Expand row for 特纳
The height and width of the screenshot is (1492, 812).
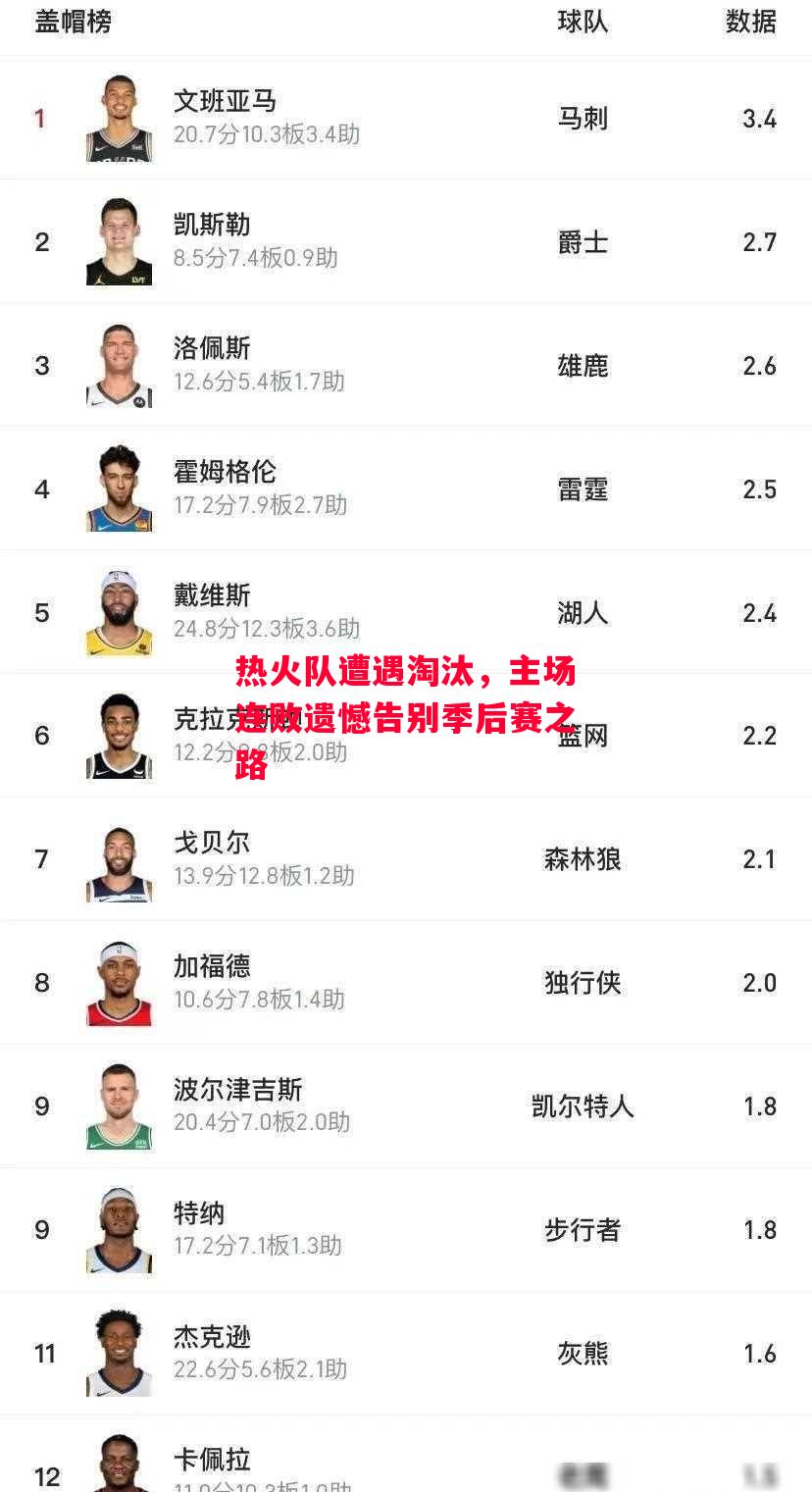tap(406, 1229)
